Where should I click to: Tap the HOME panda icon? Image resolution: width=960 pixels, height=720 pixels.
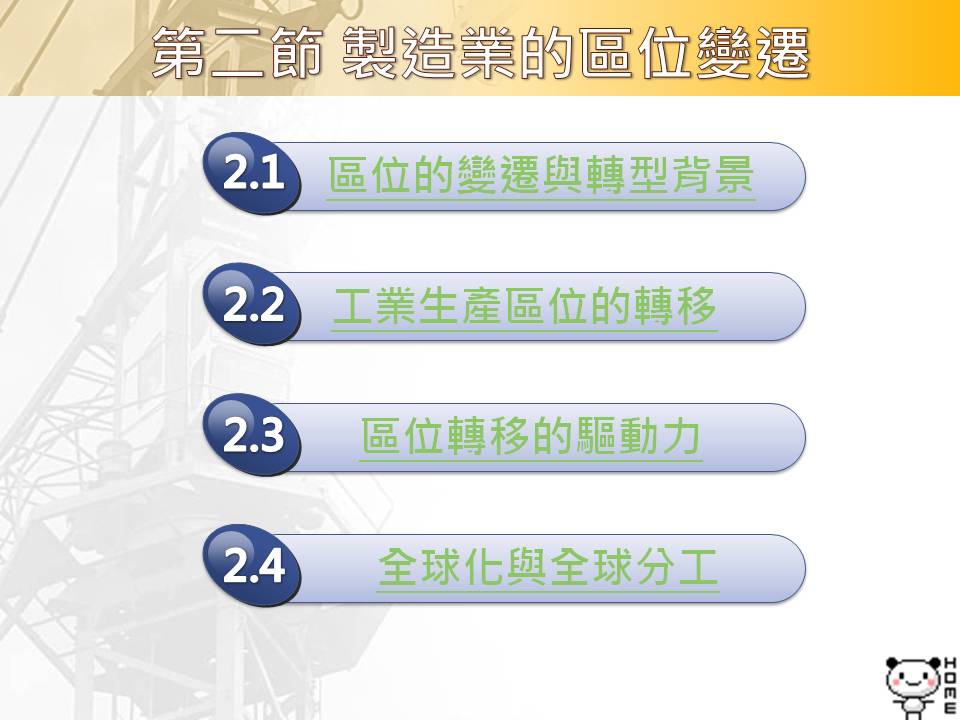coord(919,685)
